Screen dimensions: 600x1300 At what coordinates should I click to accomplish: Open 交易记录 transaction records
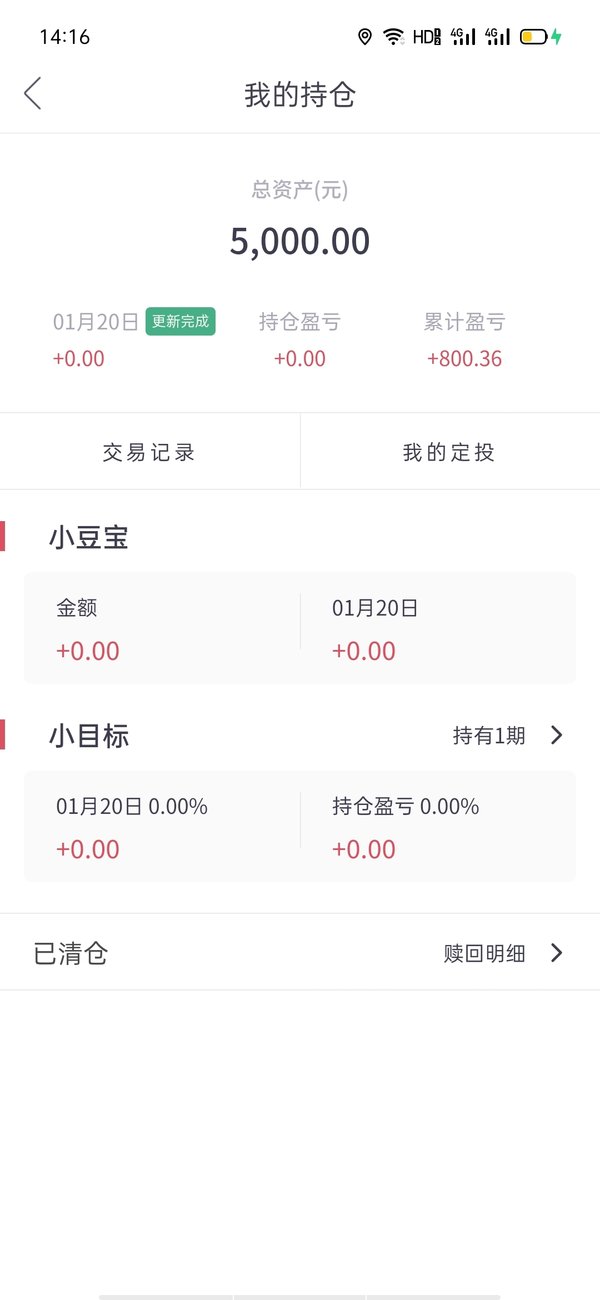tap(149, 452)
